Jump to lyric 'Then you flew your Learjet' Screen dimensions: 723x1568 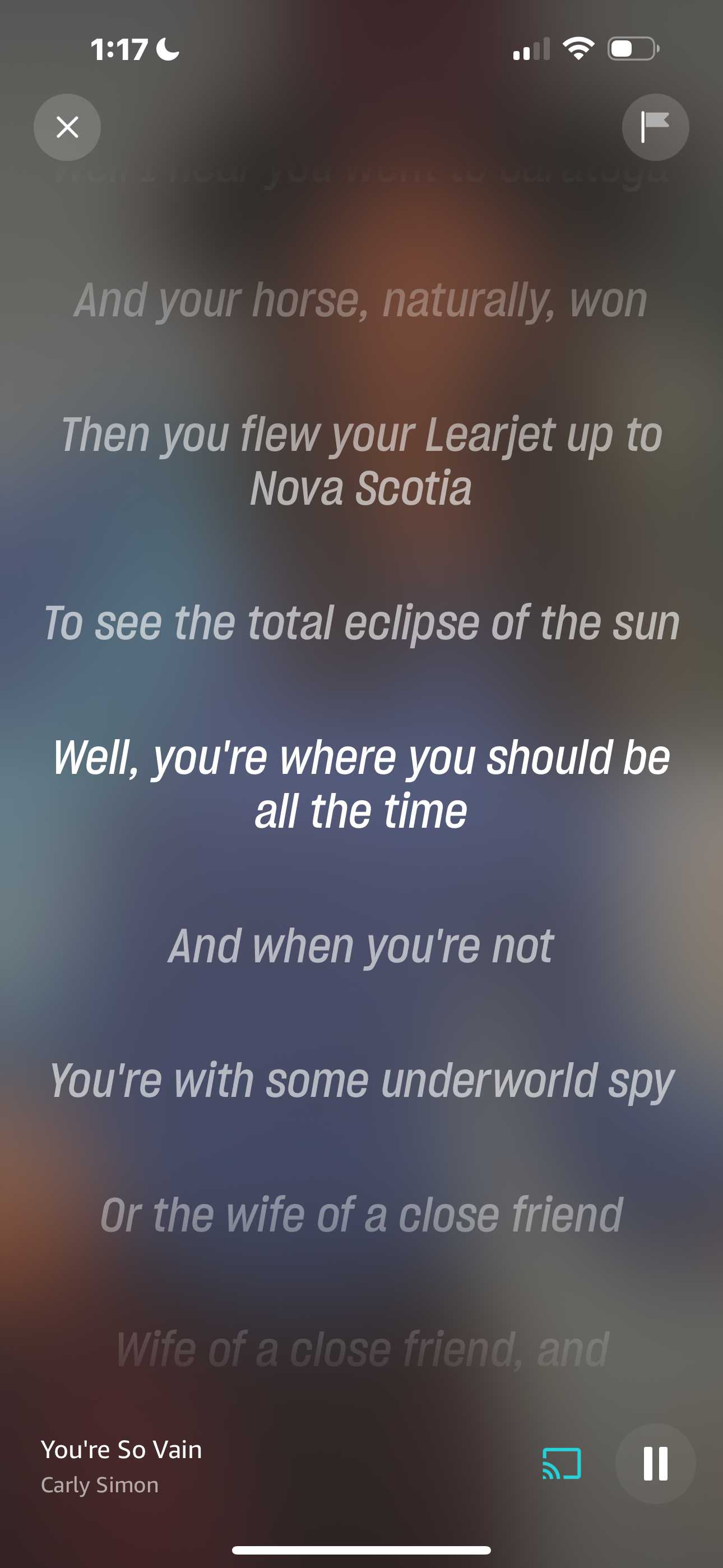(361, 462)
